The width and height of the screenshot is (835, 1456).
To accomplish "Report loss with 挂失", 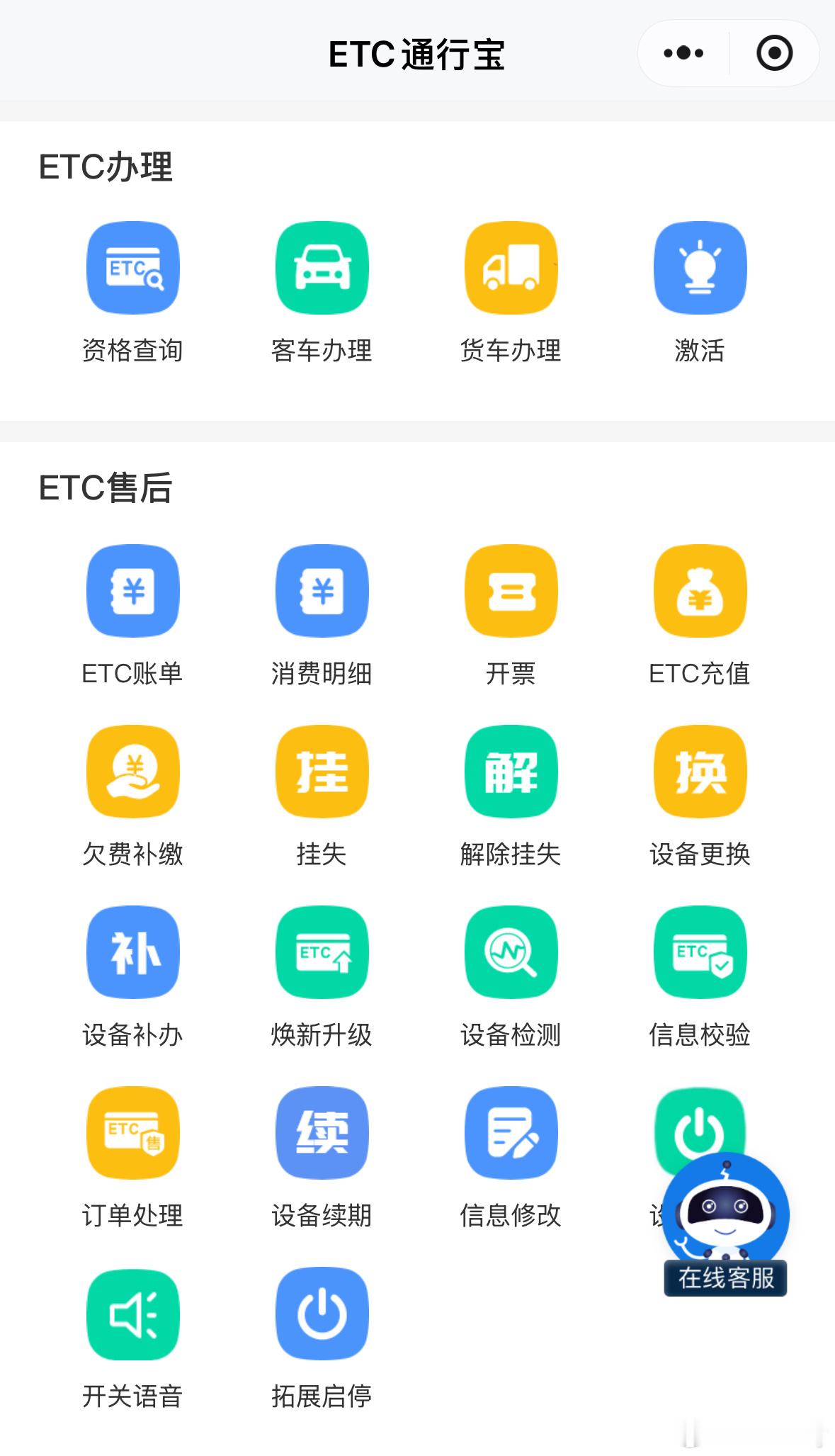I will pyautogui.click(x=322, y=771).
